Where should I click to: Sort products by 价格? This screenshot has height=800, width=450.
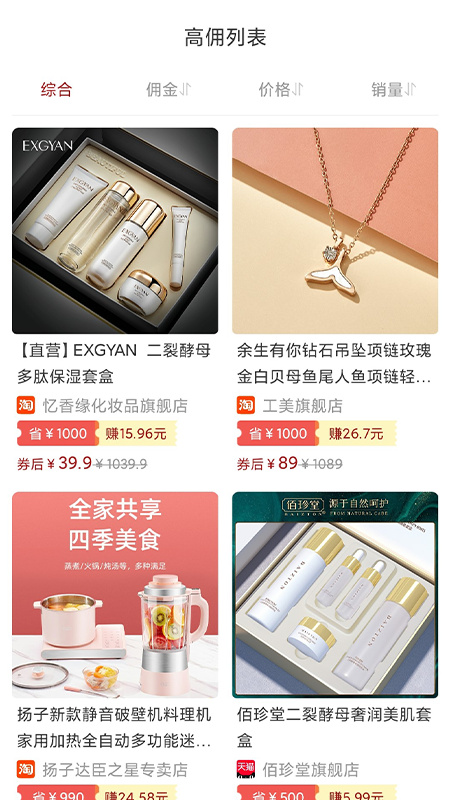point(281,90)
